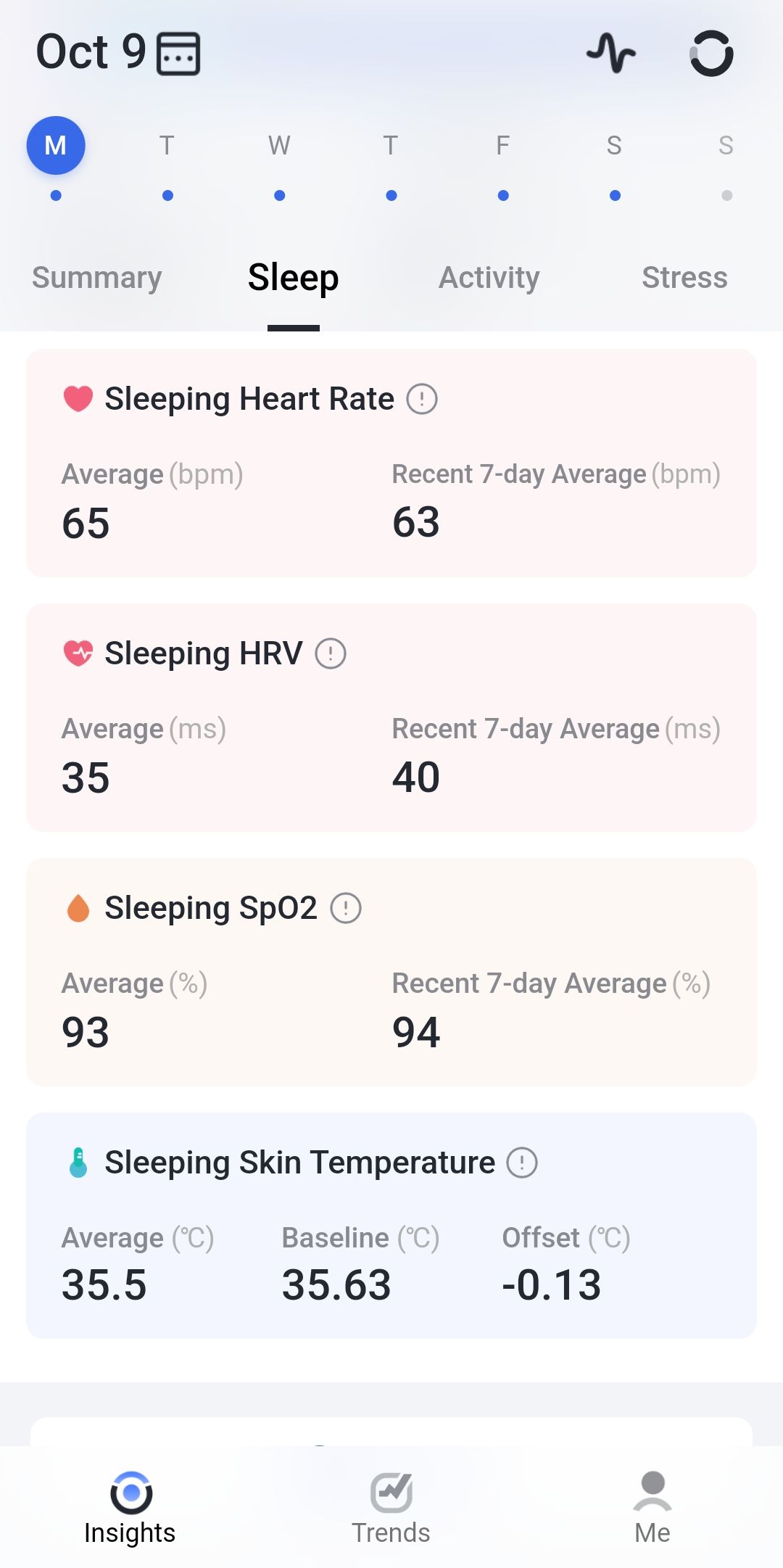Screen dimensions: 783x1568
Task: Select Monday in the week row
Action: [x=56, y=146]
